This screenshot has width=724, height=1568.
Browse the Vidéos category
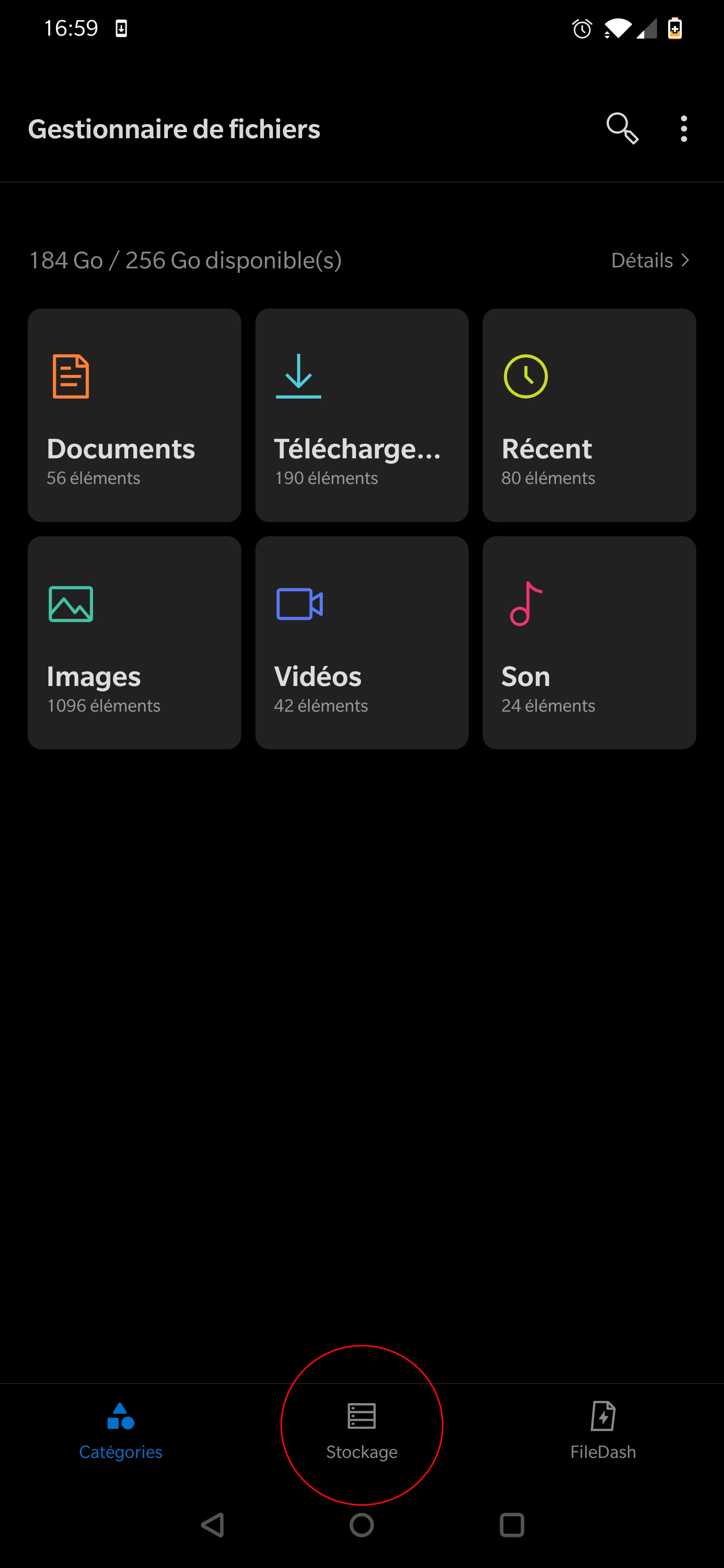361,643
